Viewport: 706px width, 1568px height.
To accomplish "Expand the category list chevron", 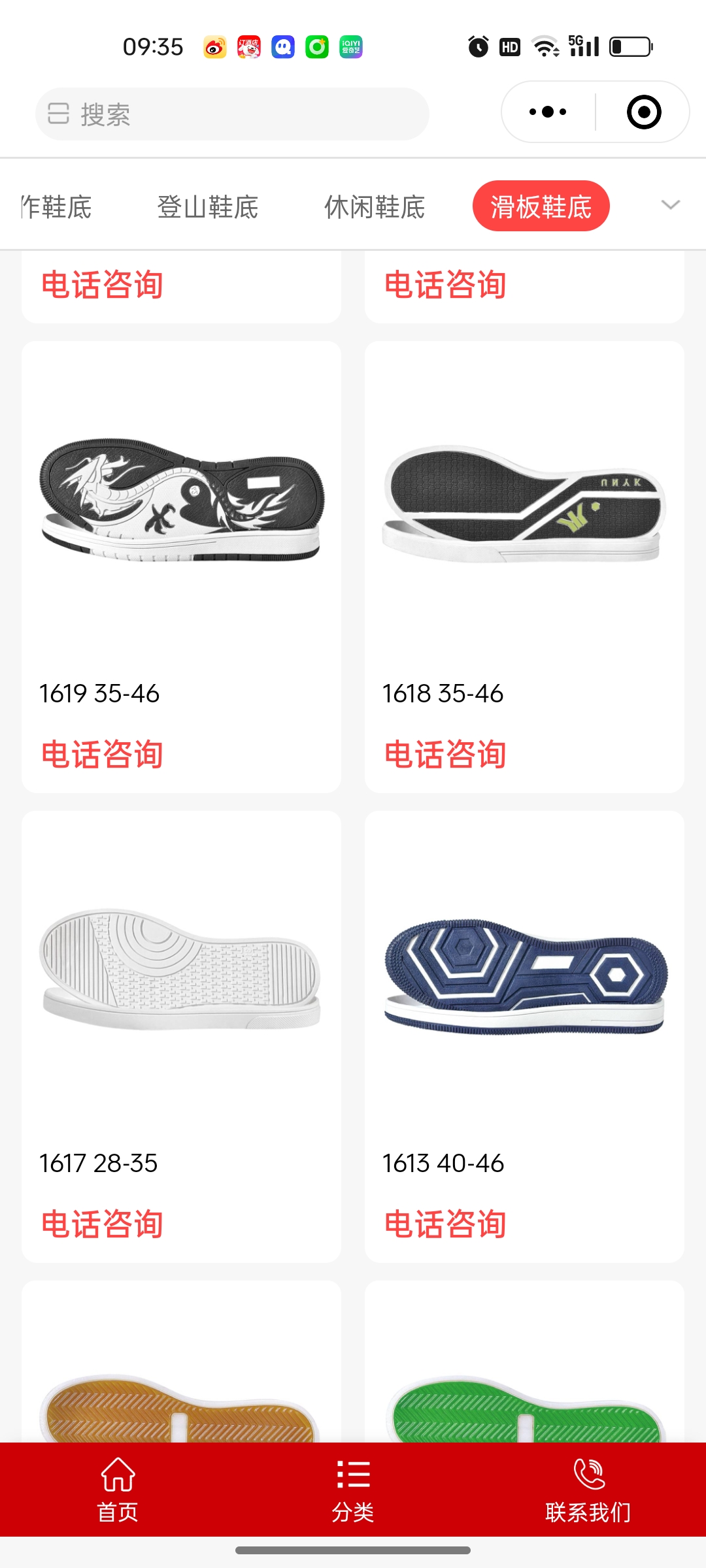I will (670, 205).
